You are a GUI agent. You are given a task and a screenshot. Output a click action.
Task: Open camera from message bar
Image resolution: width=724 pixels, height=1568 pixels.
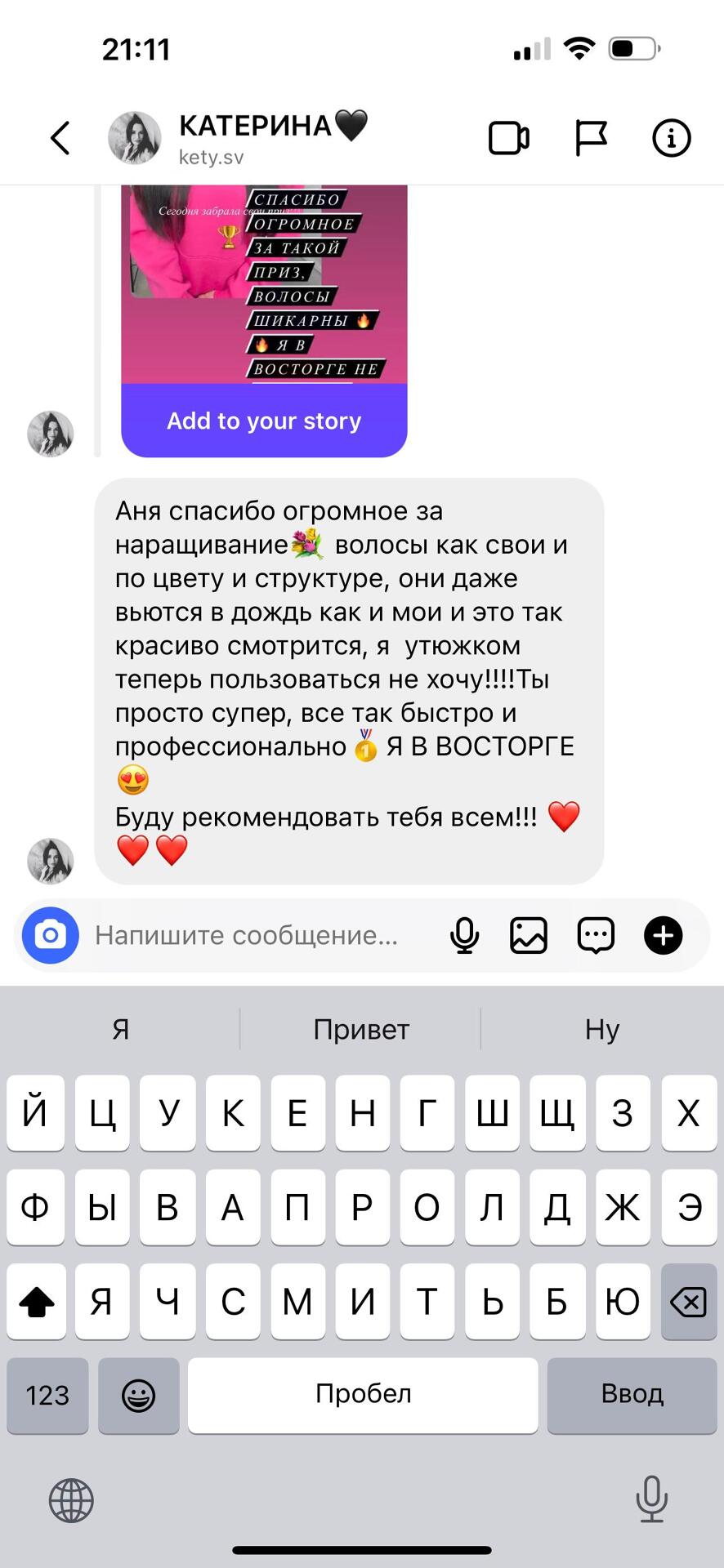coord(51,935)
